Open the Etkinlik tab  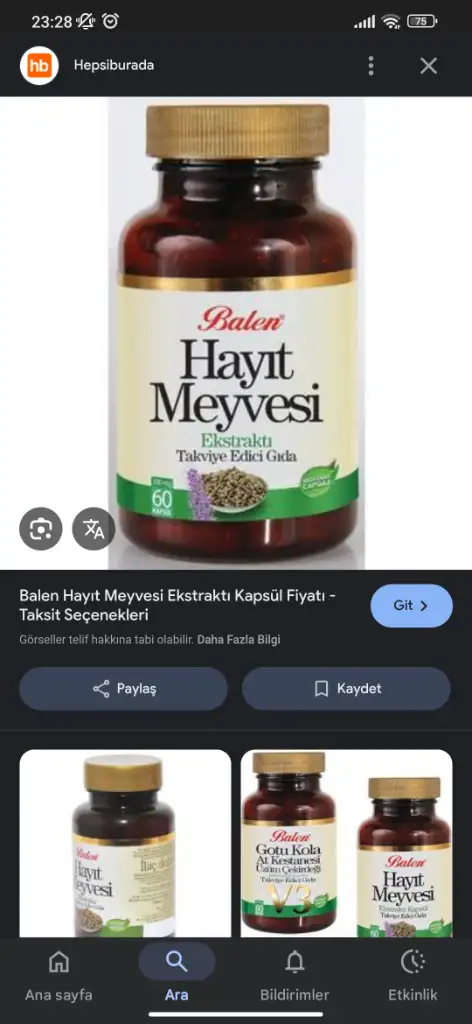(x=413, y=976)
